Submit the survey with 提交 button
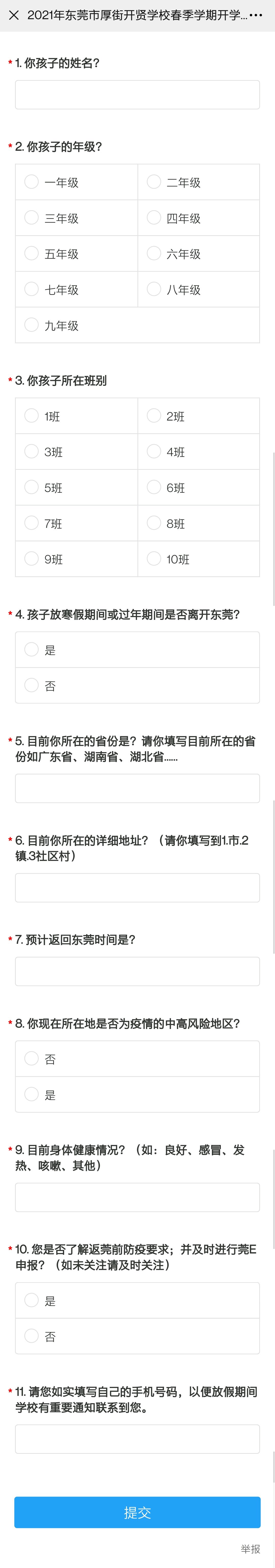This screenshot has height=1568, width=275. 137,1512
